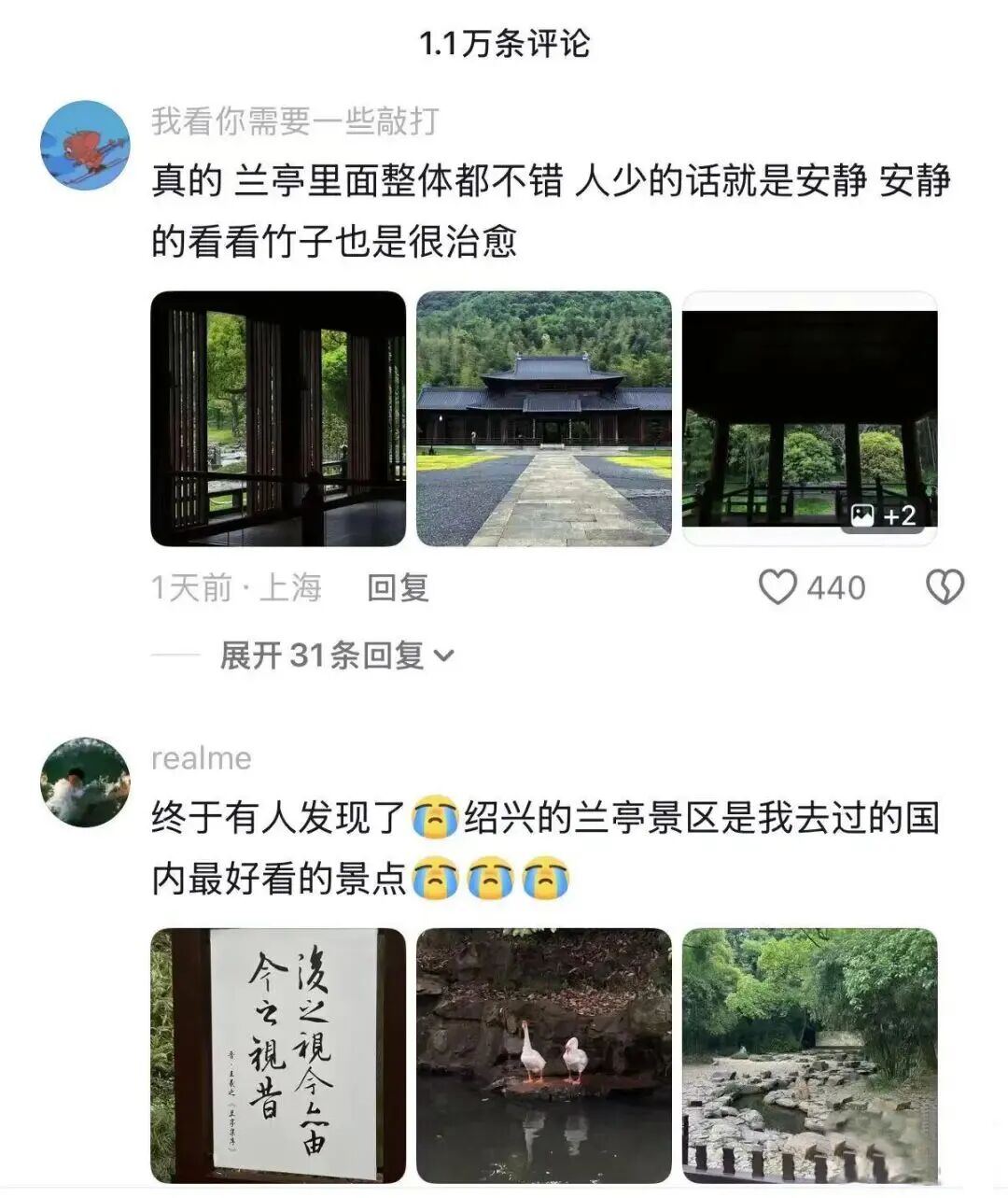Open the realme username profile
Screen dimensions: 1008x1198
tap(202, 758)
